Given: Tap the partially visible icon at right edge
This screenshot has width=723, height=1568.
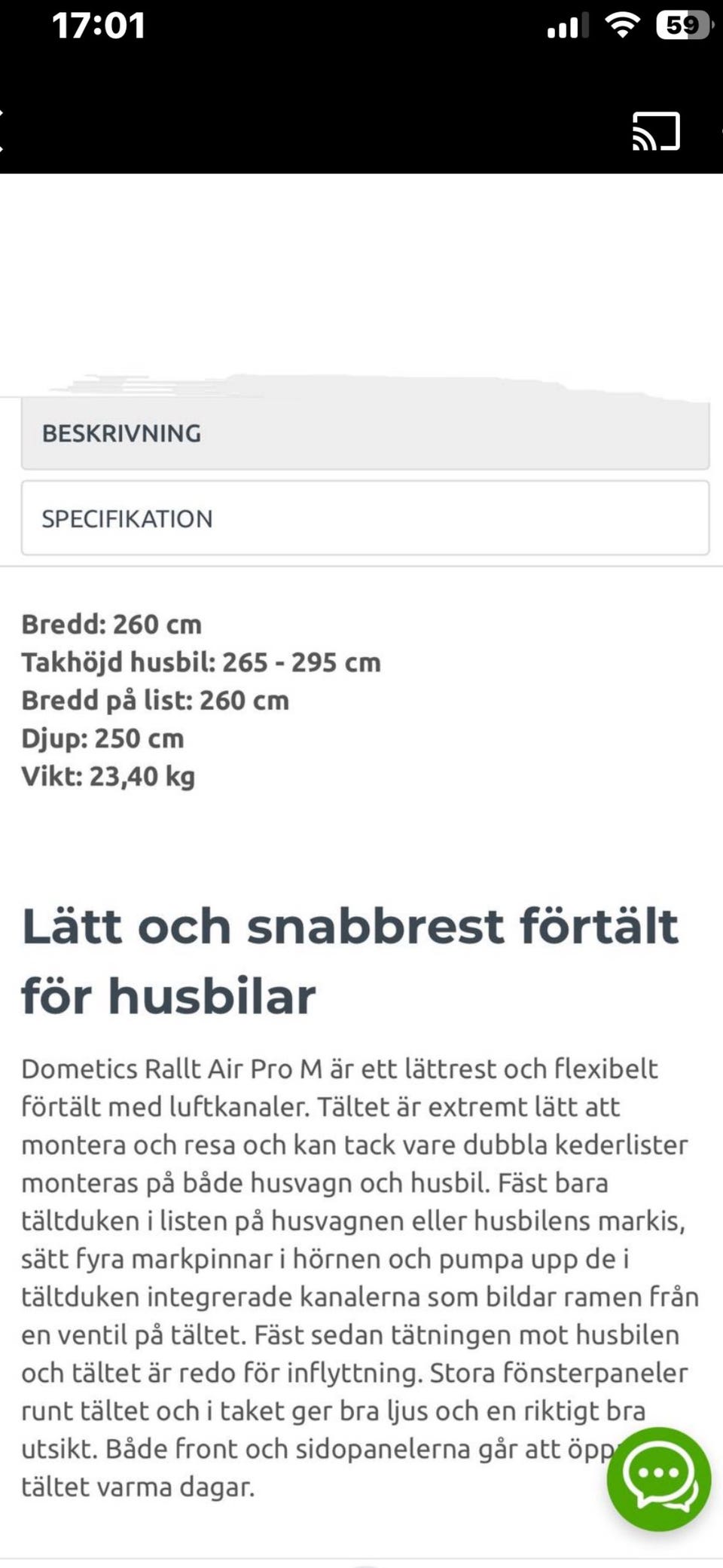Looking at the screenshot, I should tap(719, 133).
